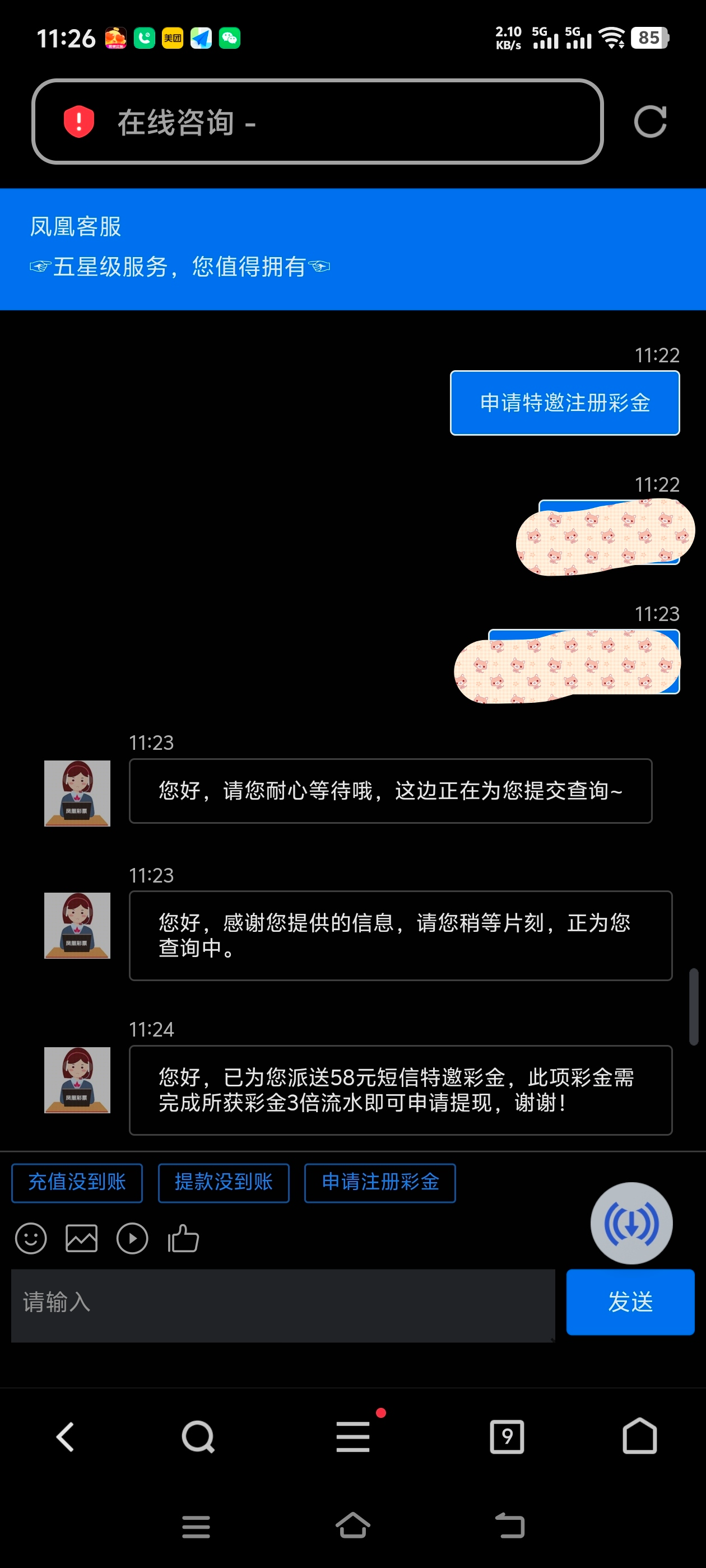Tap the floating download button
The width and height of the screenshot is (706, 1568).
click(631, 1222)
